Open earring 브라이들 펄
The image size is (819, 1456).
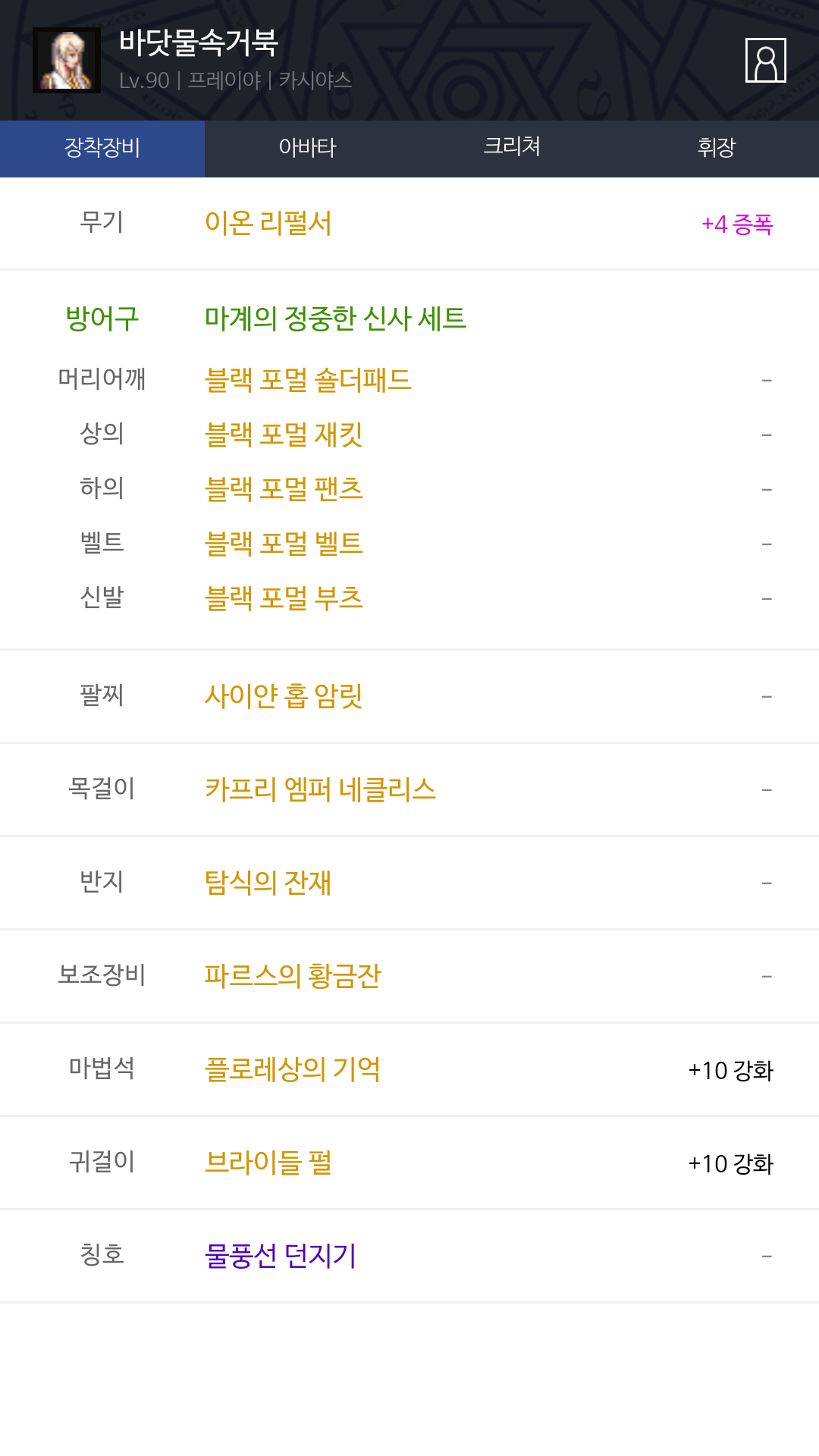pyautogui.click(x=268, y=1162)
